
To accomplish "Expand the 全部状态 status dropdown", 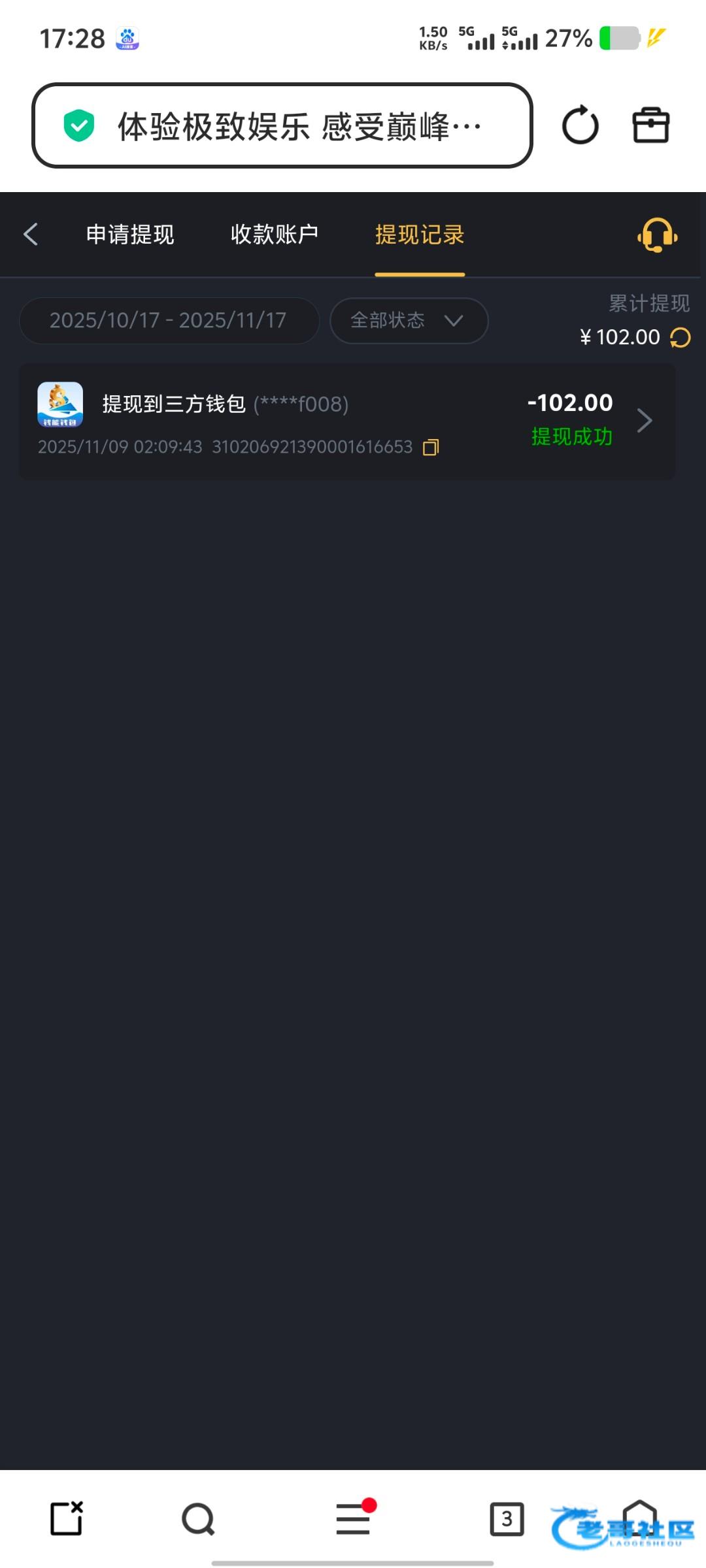I will (x=409, y=320).
